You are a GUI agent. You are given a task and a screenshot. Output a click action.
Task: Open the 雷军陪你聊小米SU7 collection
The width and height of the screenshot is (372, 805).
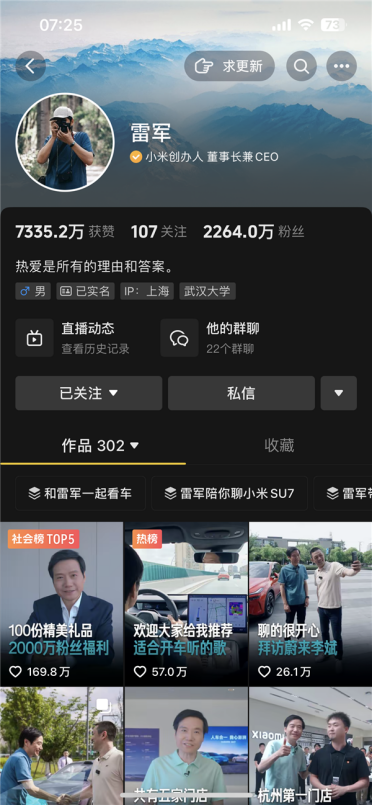point(229,493)
